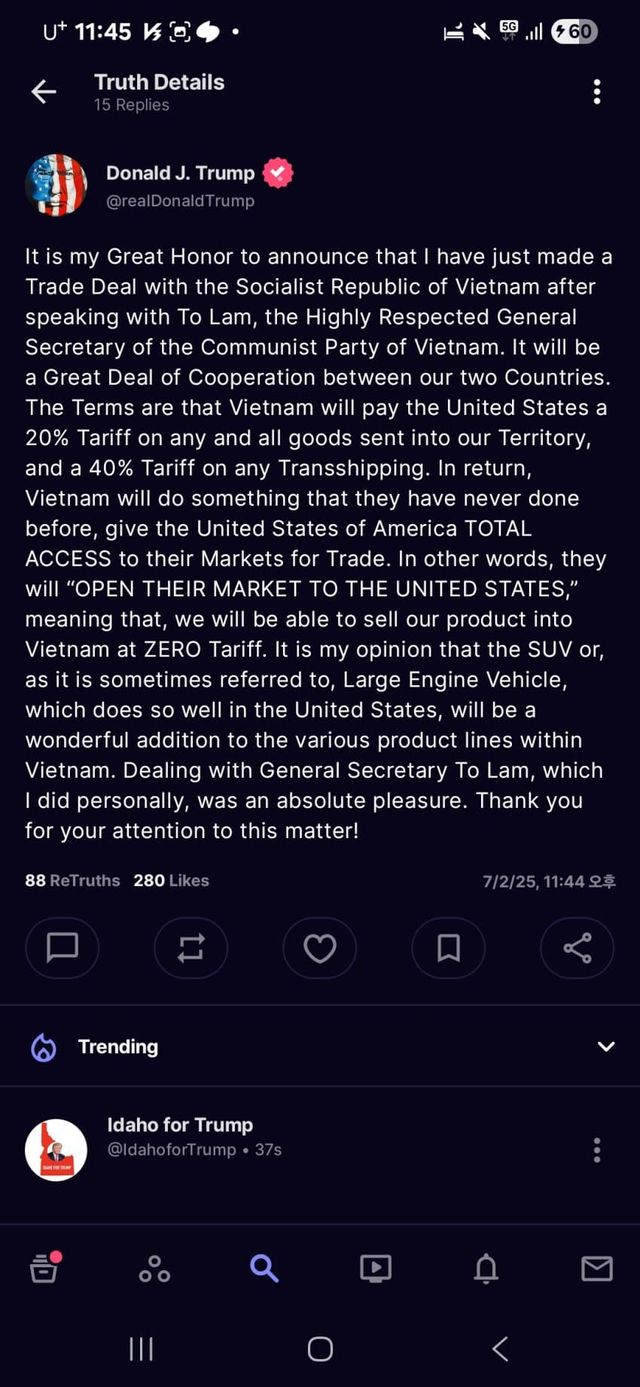Viewport: 640px width, 1387px height.
Task: Open the overflow menu in the top bar
Action: coord(597,92)
